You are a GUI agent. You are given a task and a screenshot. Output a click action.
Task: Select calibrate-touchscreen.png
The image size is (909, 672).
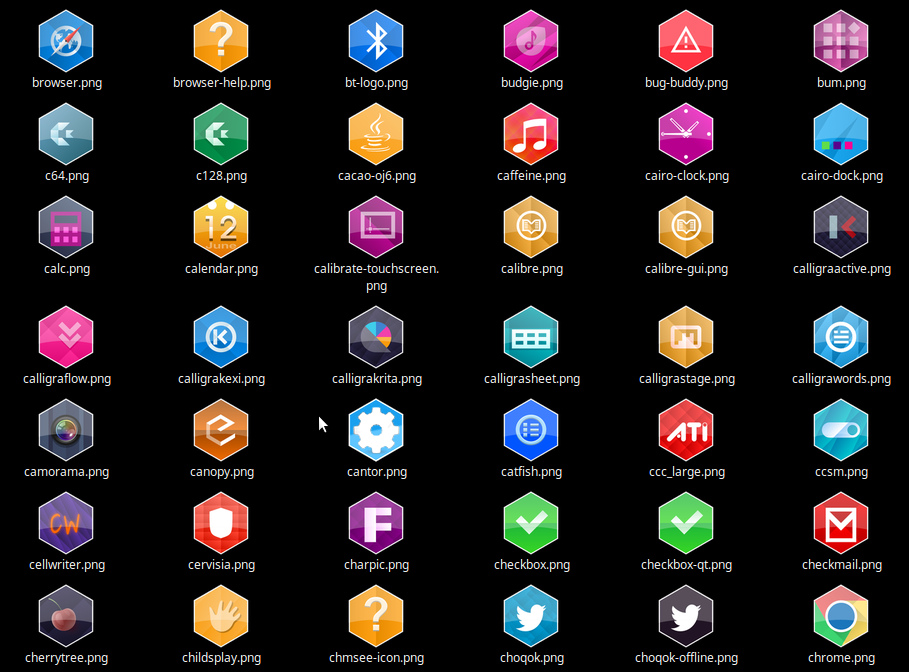tap(376, 226)
